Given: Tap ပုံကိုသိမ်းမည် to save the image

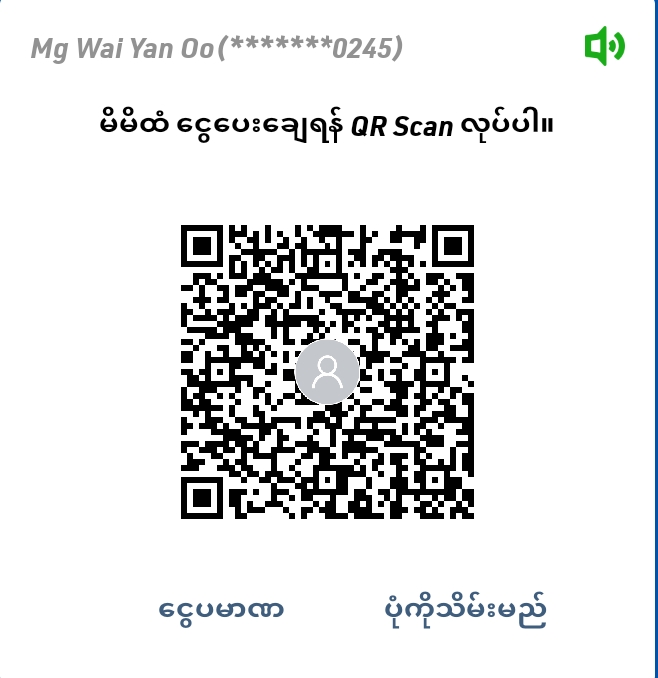Looking at the screenshot, I should 465,609.
